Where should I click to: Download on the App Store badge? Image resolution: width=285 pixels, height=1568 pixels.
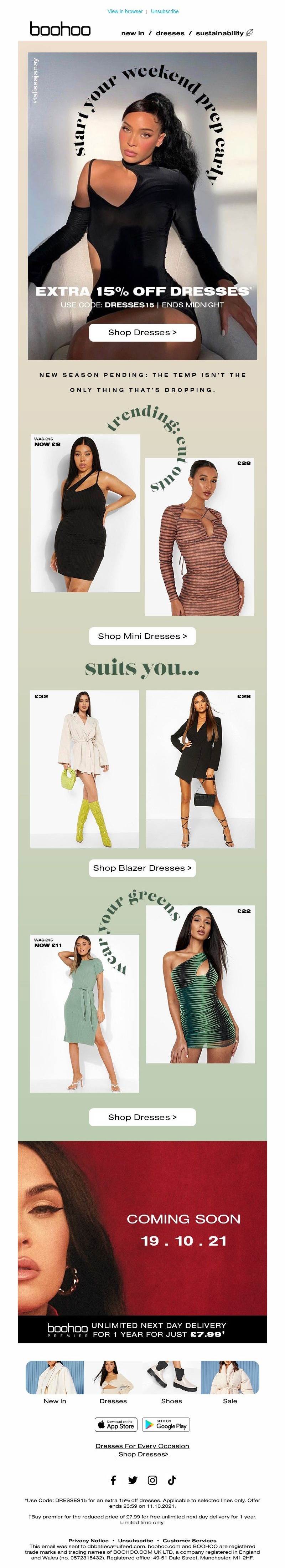(x=115, y=1425)
